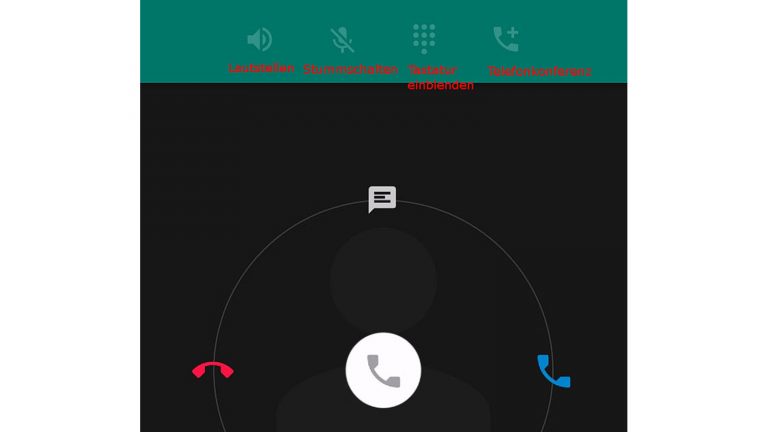Answer the call with the blue phone icon
768x432 pixels.
coord(553,371)
